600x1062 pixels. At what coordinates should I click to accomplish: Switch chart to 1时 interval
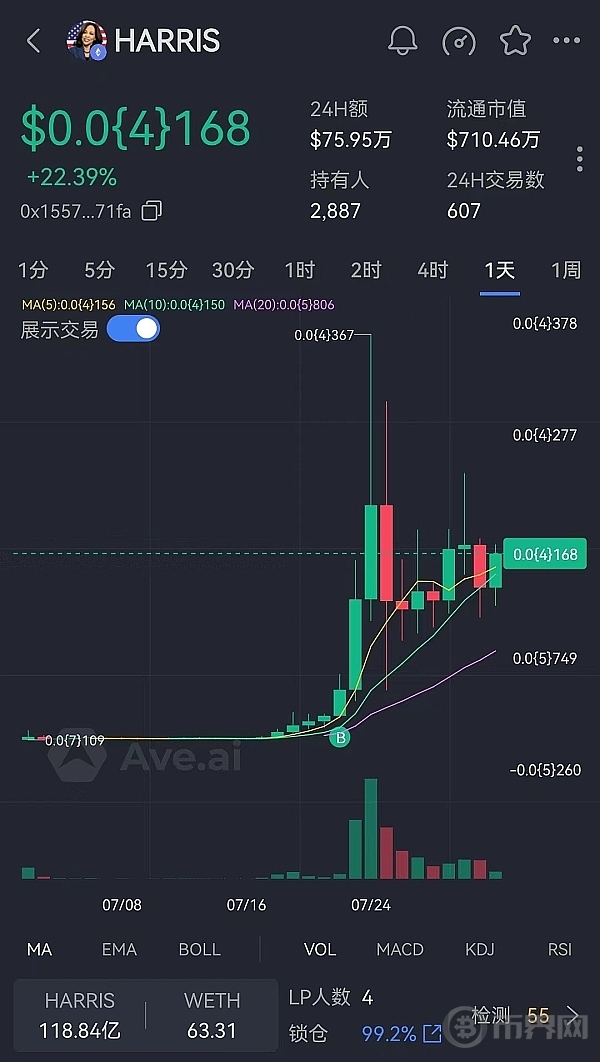click(299, 270)
